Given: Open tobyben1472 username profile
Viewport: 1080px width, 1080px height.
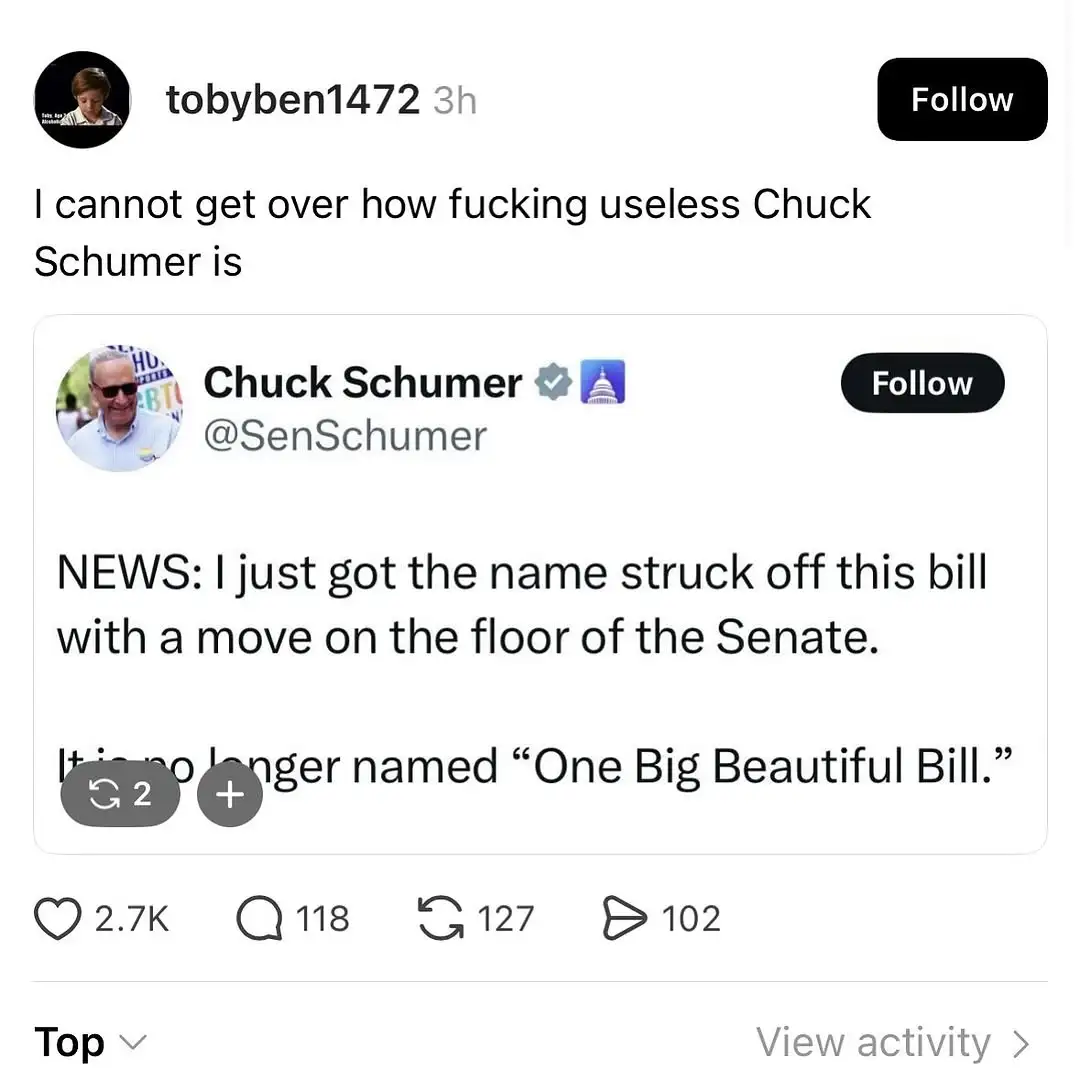Looking at the screenshot, I should pyautogui.click(x=292, y=100).
